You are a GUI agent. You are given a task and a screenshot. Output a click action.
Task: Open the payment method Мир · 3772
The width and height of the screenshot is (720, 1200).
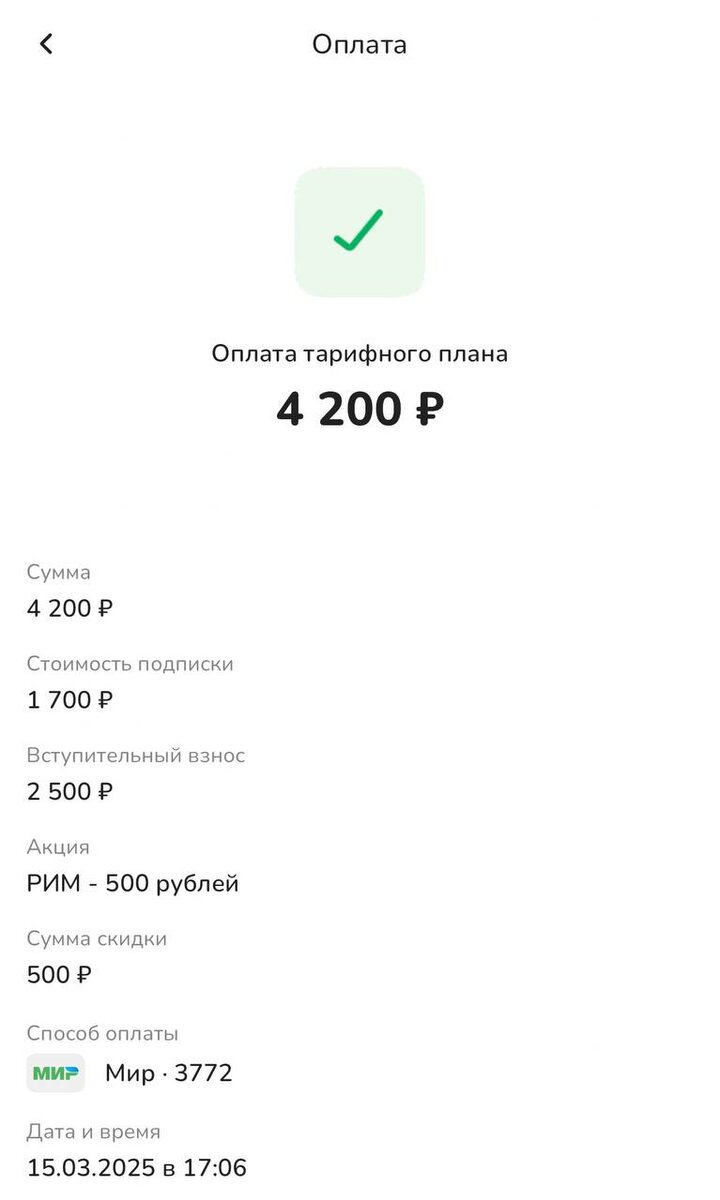pos(168,1072)
